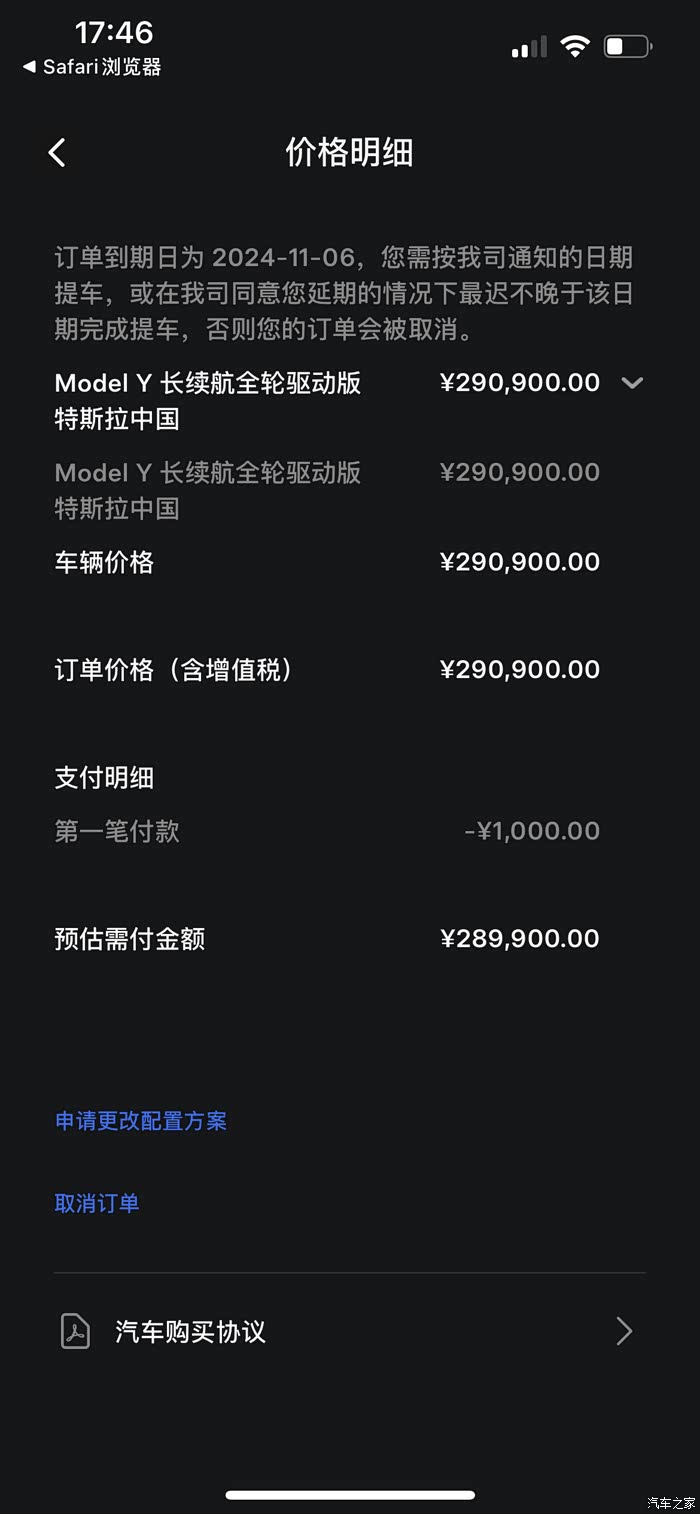The height and width of the screenshot is (1514, 700).
Task: Open the 汽车购买协议 document
Action: click(x=349, y=1332)
